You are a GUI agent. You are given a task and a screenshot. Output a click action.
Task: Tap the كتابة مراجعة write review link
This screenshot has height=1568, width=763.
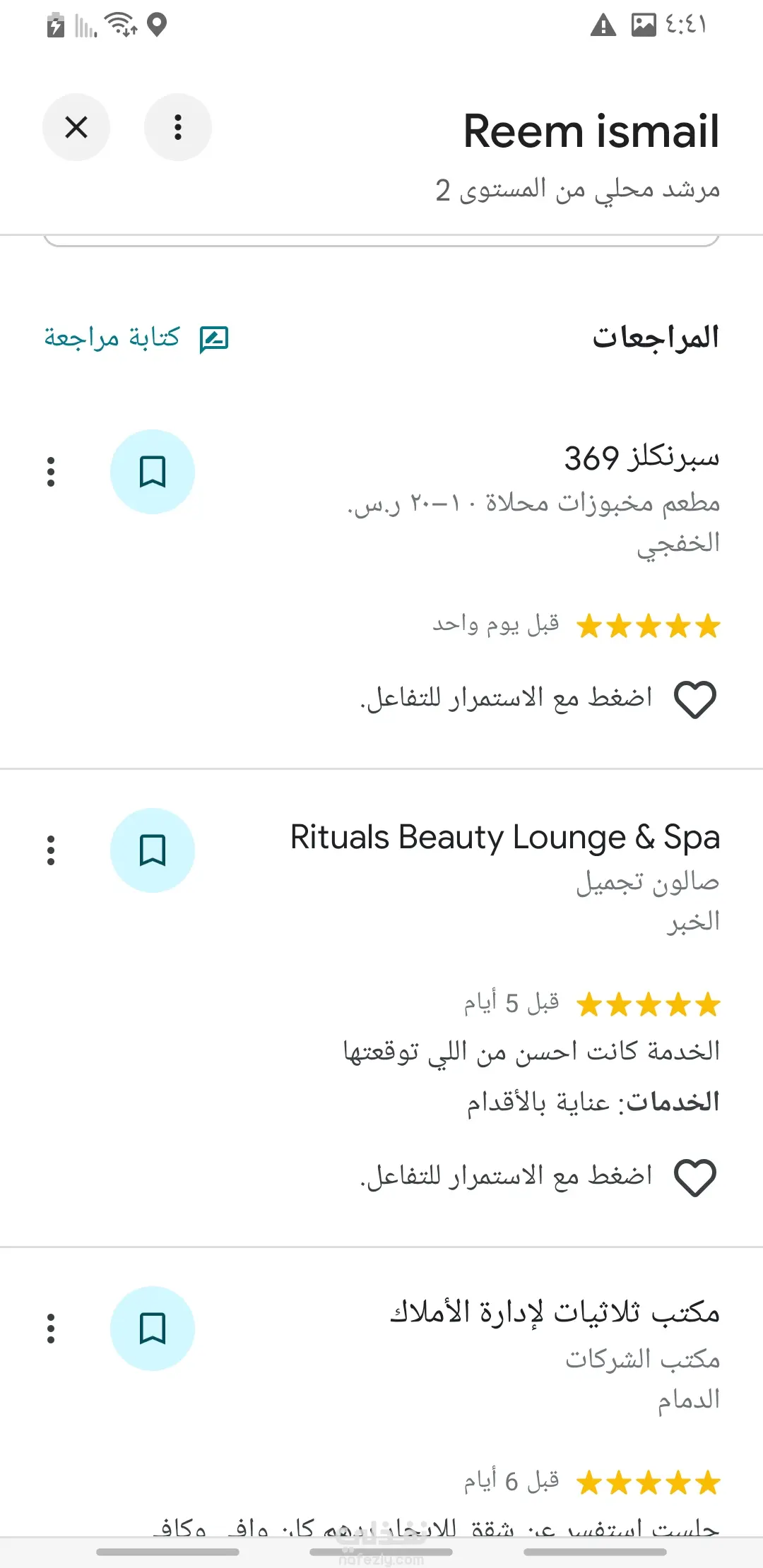coord(136,338)
